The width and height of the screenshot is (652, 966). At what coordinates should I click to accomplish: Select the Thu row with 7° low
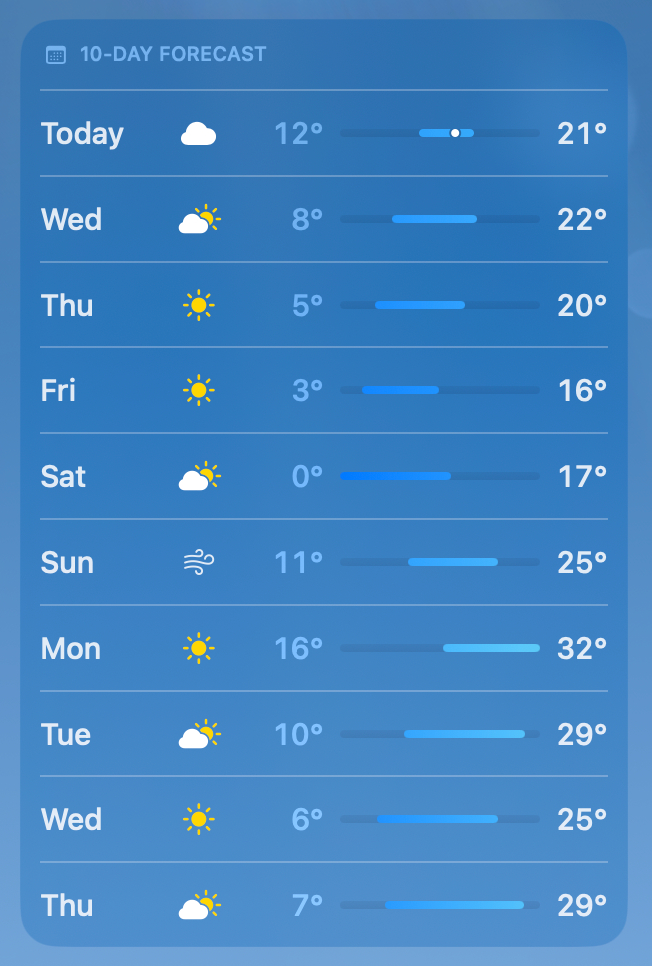pos(323,906)
